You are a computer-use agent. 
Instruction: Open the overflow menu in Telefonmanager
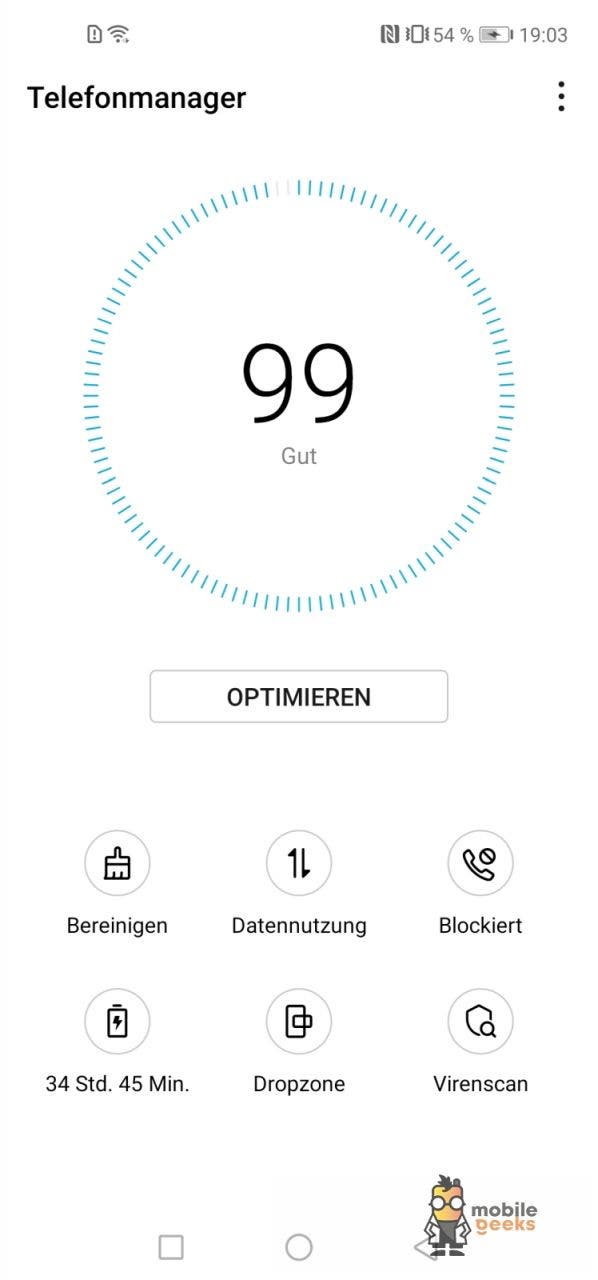coord(561,96)
